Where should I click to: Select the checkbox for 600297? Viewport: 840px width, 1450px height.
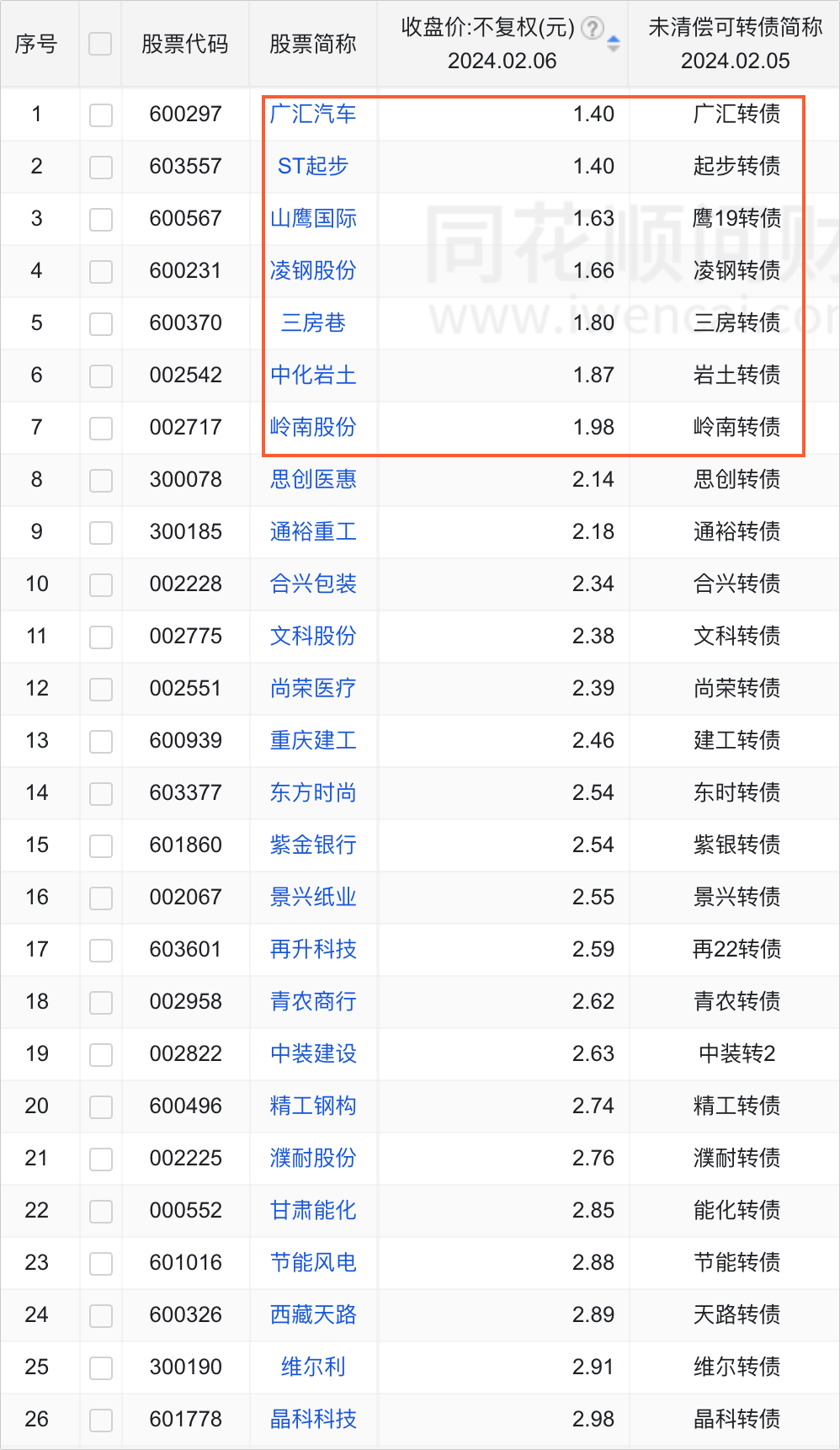[101, 115]
